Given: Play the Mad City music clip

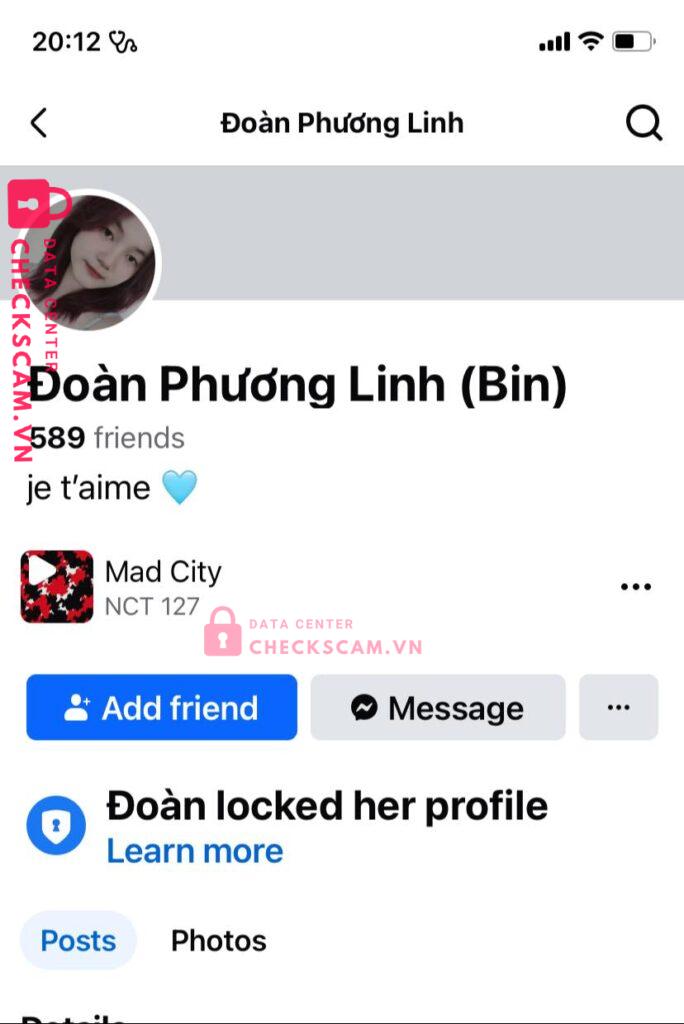Looking at the screenshot, I should click(x=57, y=586).
